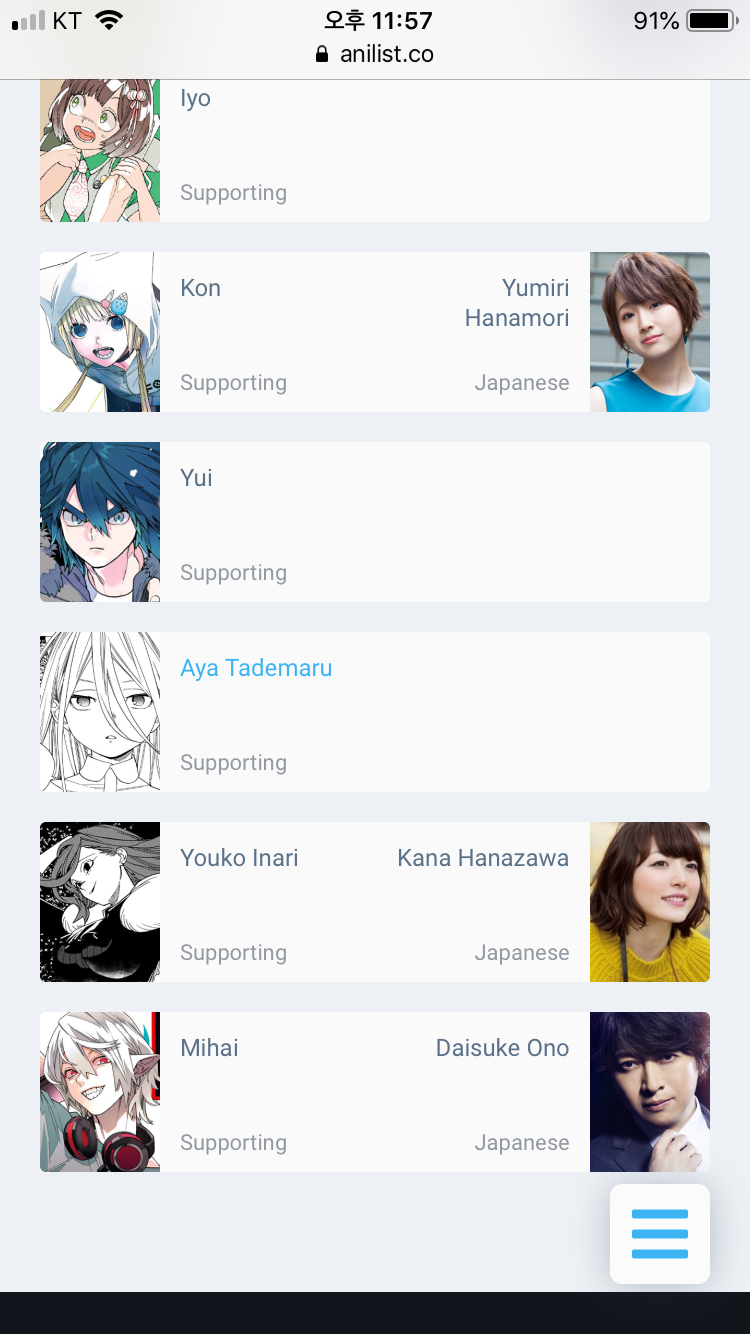This screenshot has width=750, height=1334.
Task: Select the Aya Tademaru character link
Action: click(x=256, y=668)
